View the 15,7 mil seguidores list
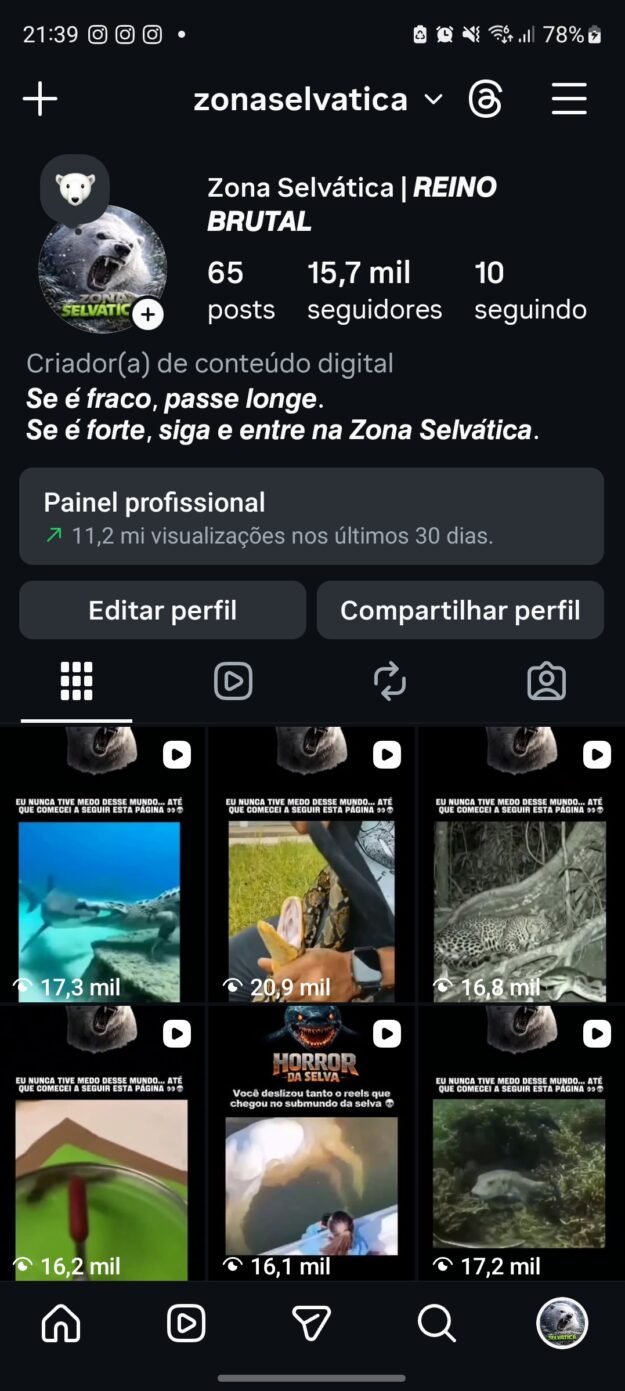Screen dimensions: 625x1391 [x=374, y=291]
